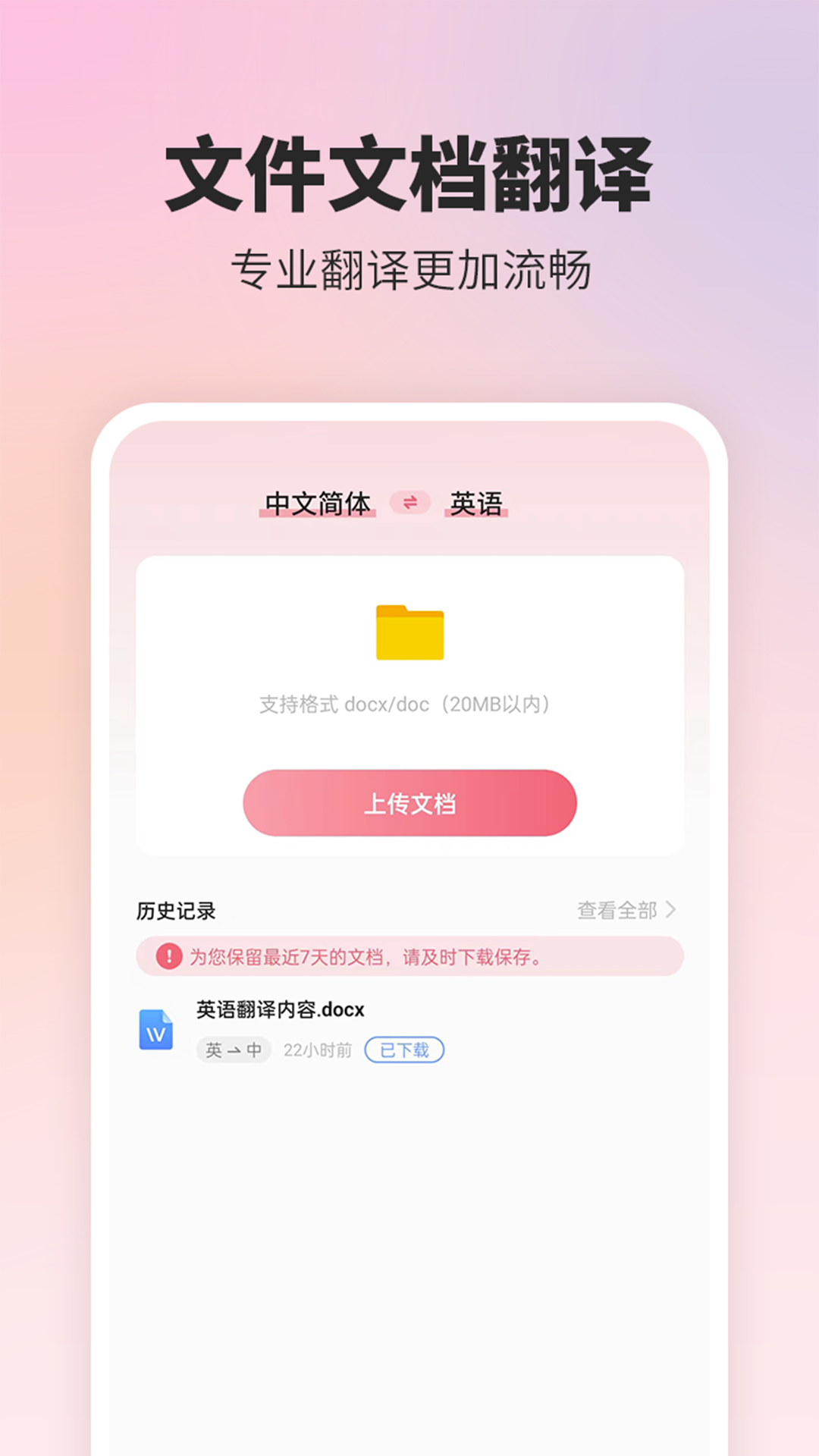Select the 历史记录 section header
Image resolution: width=819 pixels, height=1456 pixels.
click(x=174, y=912)
